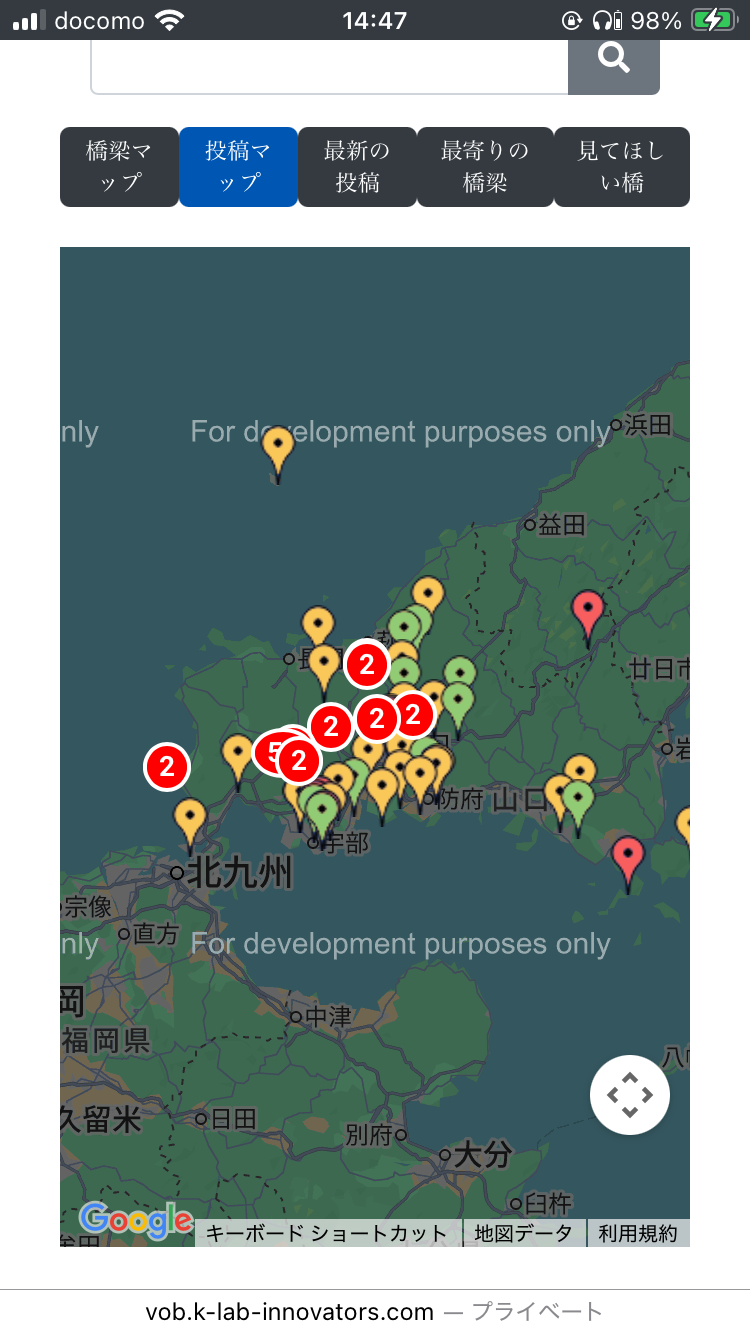The image size is (750, 1334).
Task: Show the 最寄りの橋梁 tab
Action: pos(485,167)
